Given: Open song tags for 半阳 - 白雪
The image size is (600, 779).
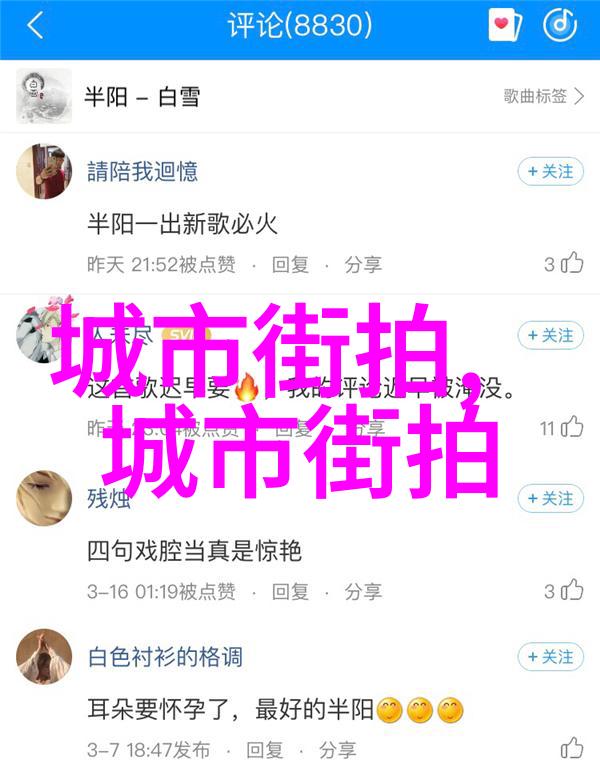Looking at the screenshot, I should pyautogui.click(x=544, y=97).
